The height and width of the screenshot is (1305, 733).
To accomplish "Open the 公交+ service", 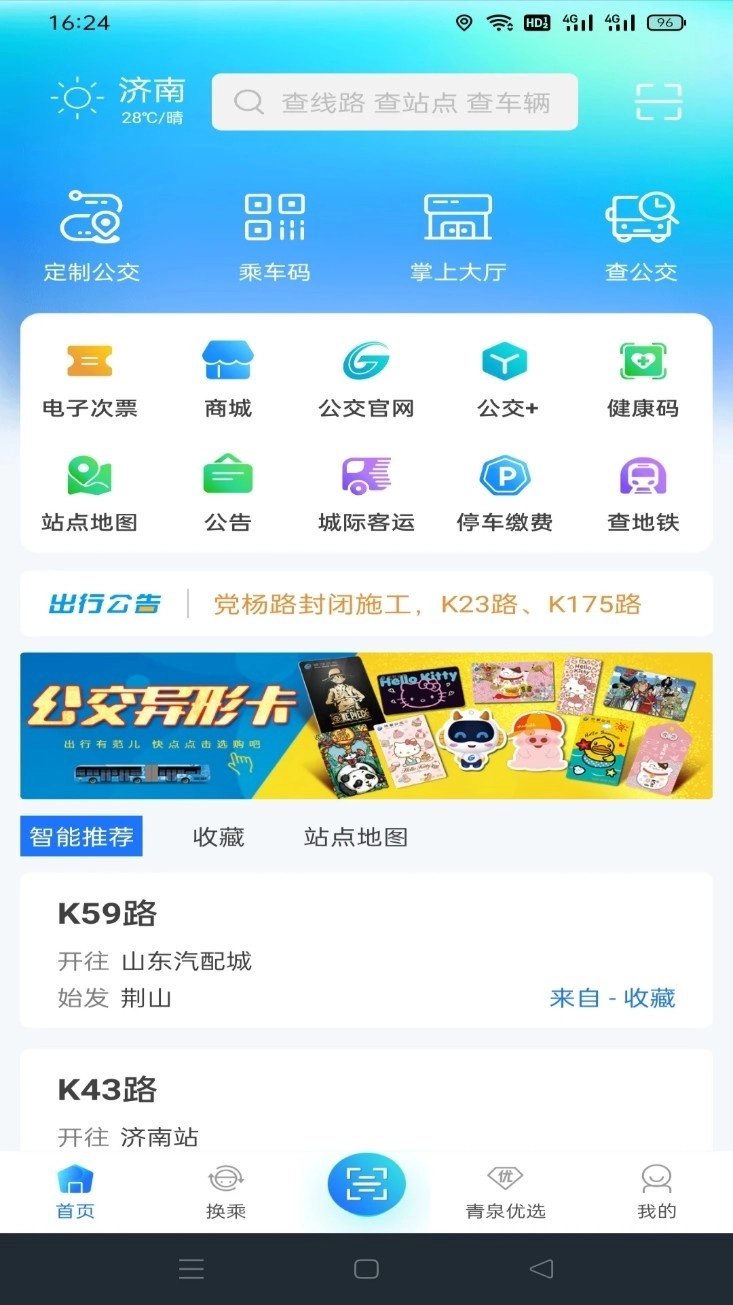I will (x=506, y=375).
